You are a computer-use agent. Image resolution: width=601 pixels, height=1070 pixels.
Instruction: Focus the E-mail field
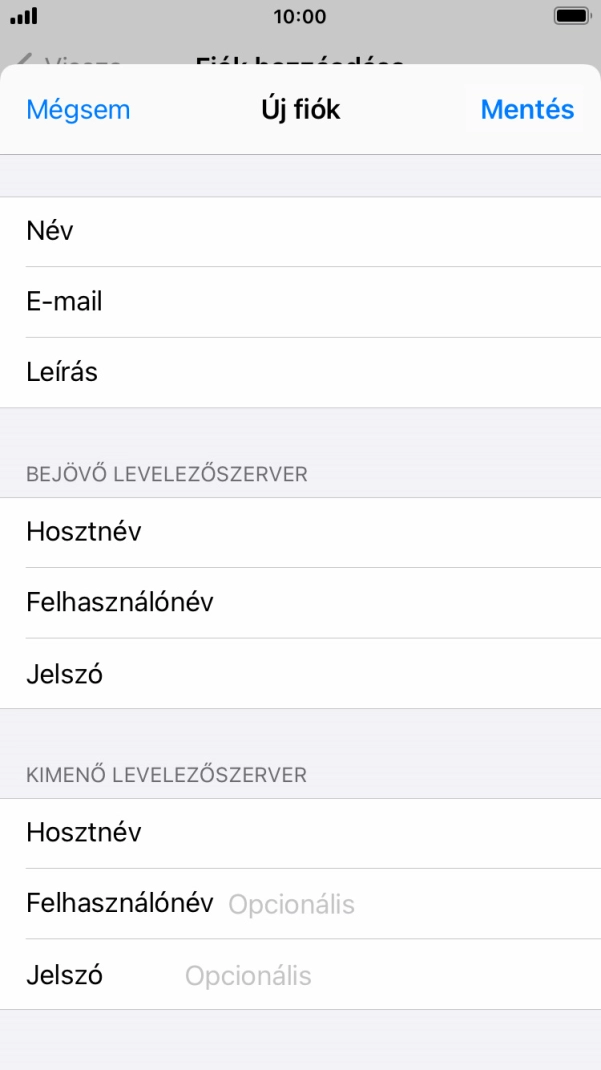[300, 302]
